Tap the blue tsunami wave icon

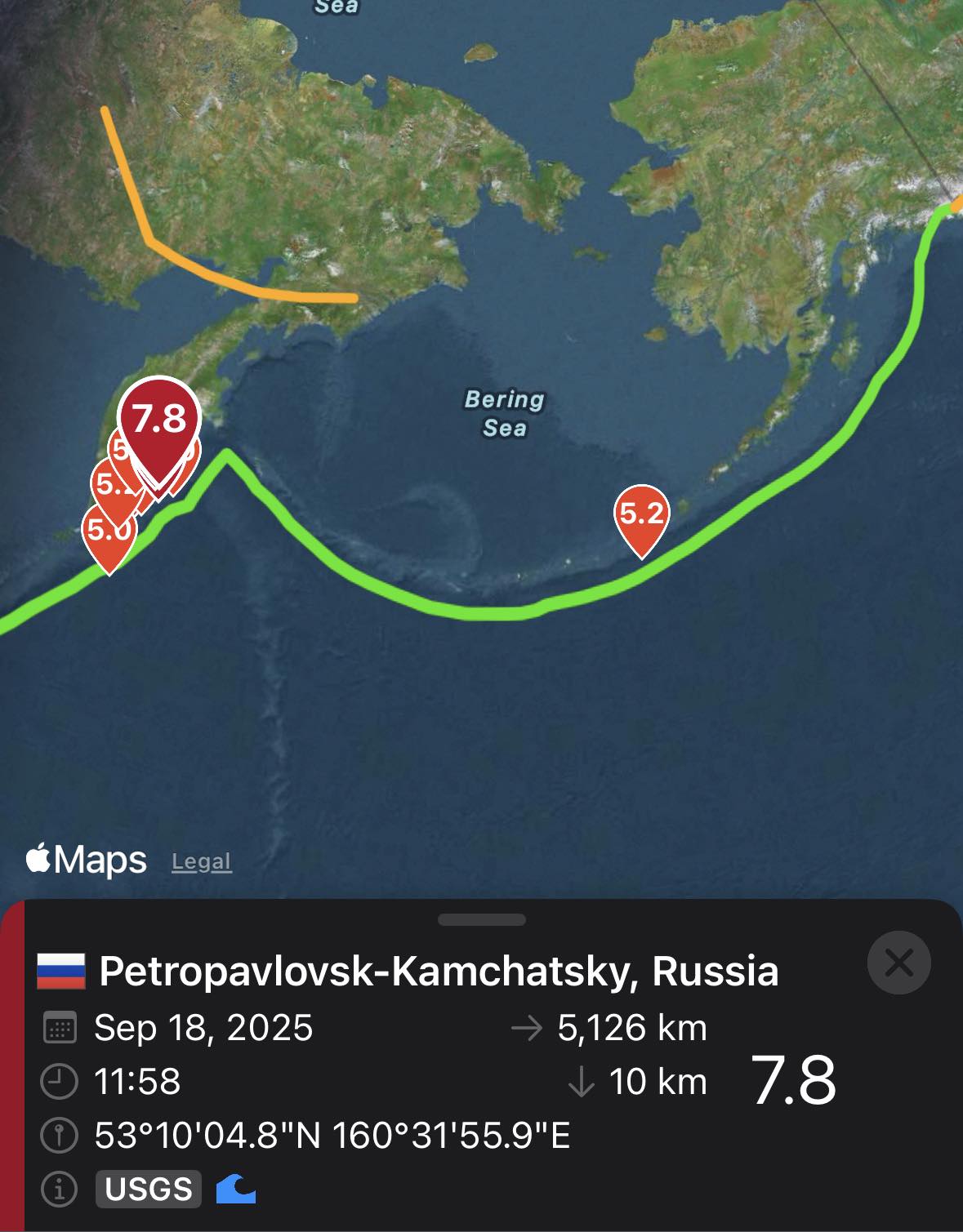[236, 1189]
